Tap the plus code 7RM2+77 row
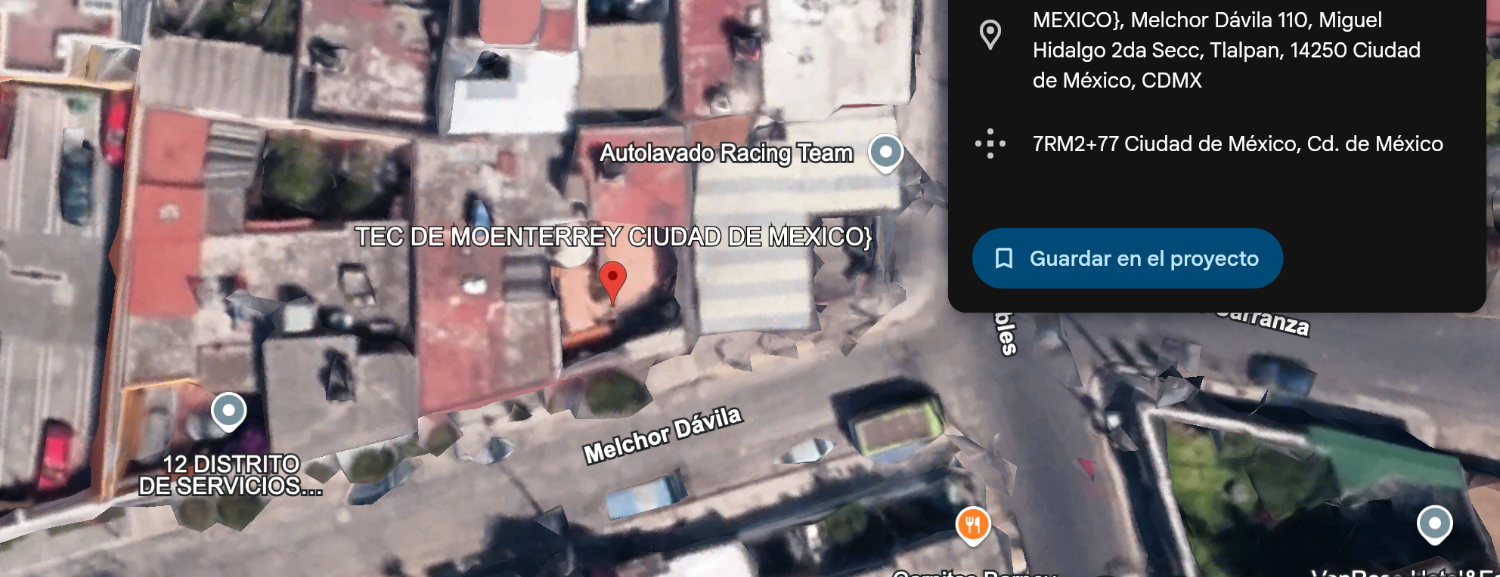 1217,144
